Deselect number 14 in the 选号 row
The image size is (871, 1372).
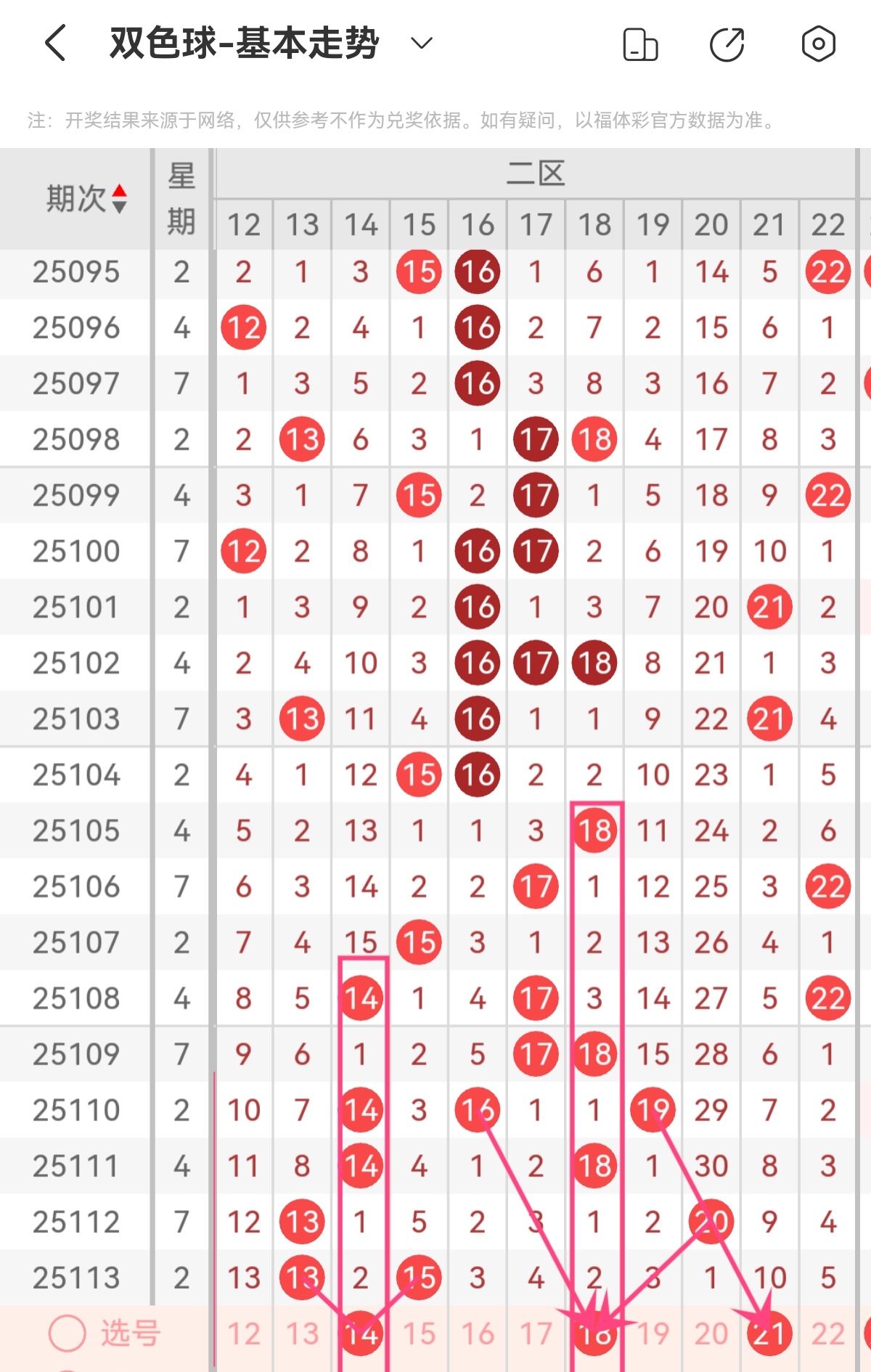coord(361,1334)
